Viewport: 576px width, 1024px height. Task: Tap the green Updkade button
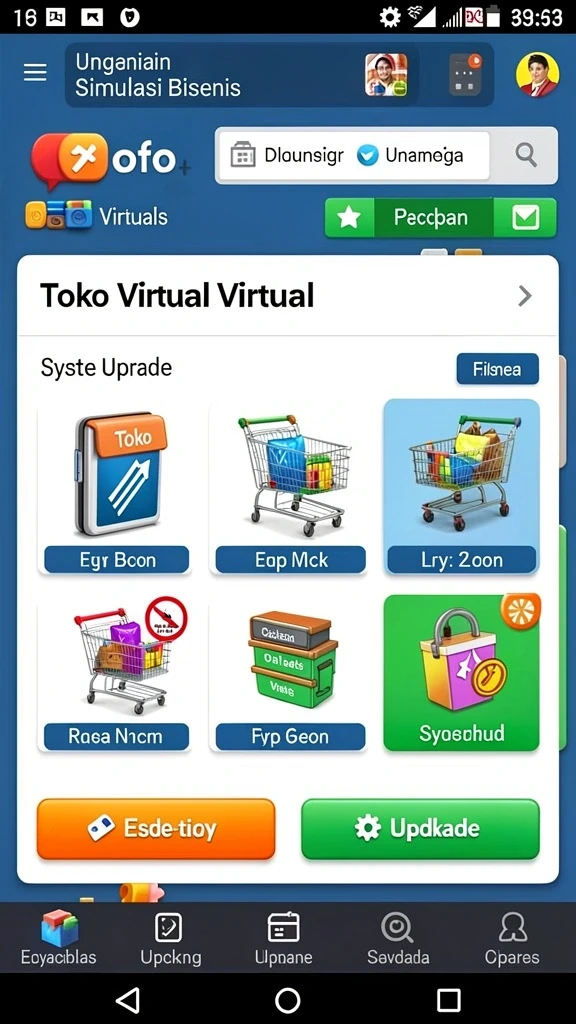point(421,829)
